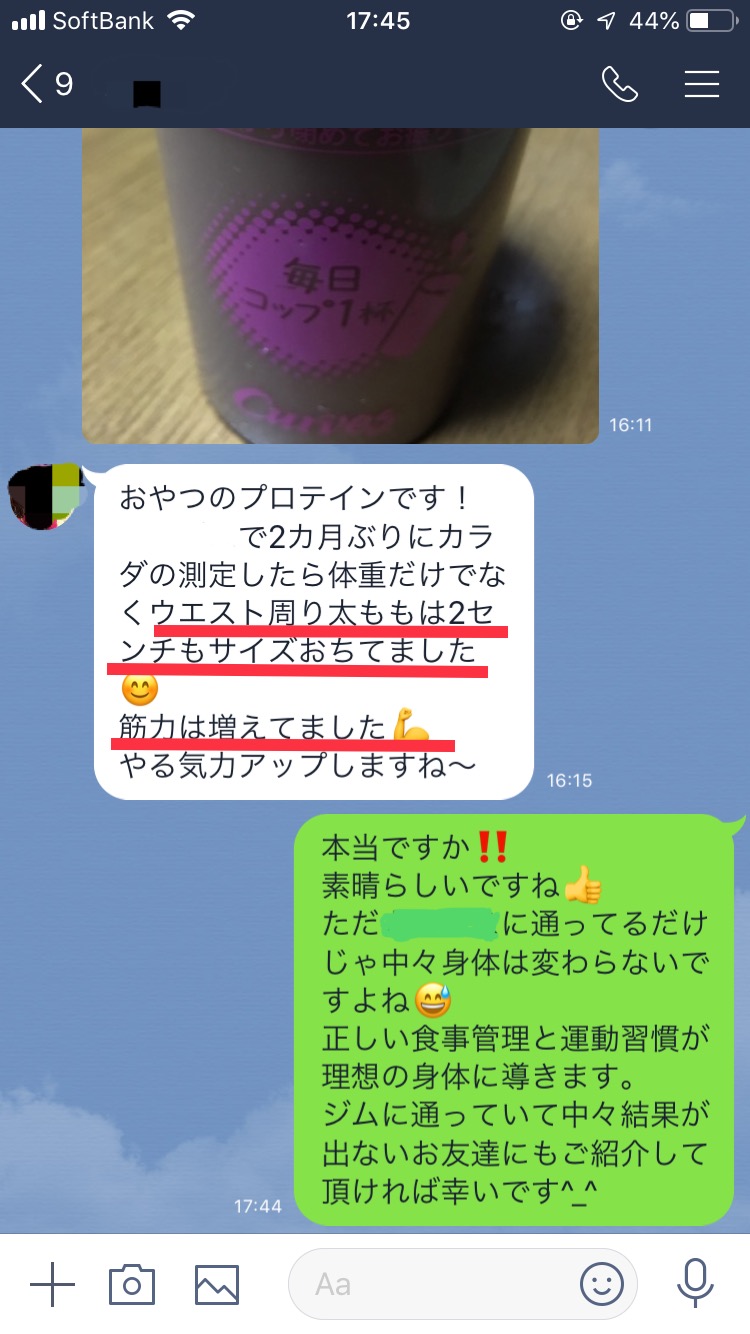Screen dimensions: 750x1334
Task: Open the emoji and sticker picker
Action: [x=602, y=1283]
